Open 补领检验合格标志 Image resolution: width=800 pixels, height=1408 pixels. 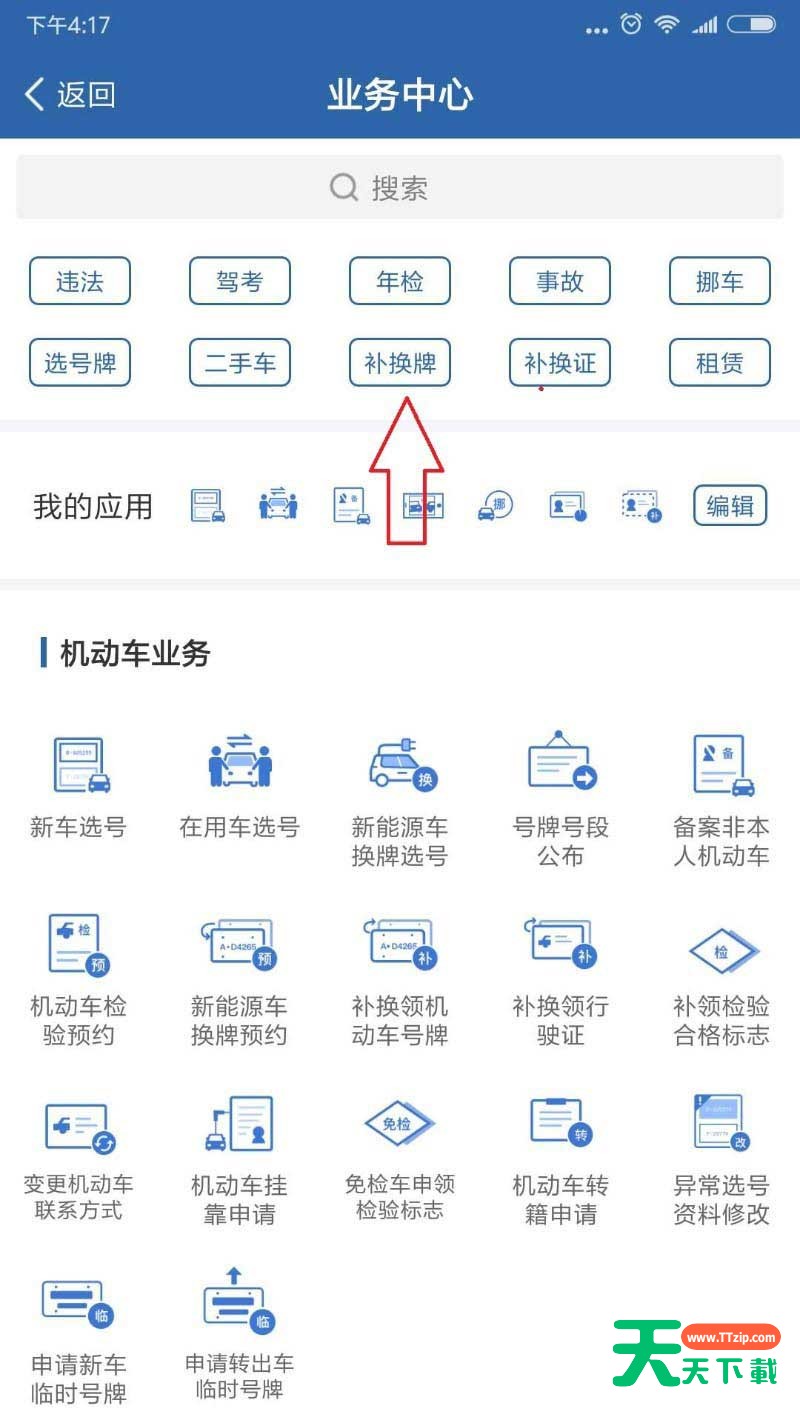coord(720,979)
